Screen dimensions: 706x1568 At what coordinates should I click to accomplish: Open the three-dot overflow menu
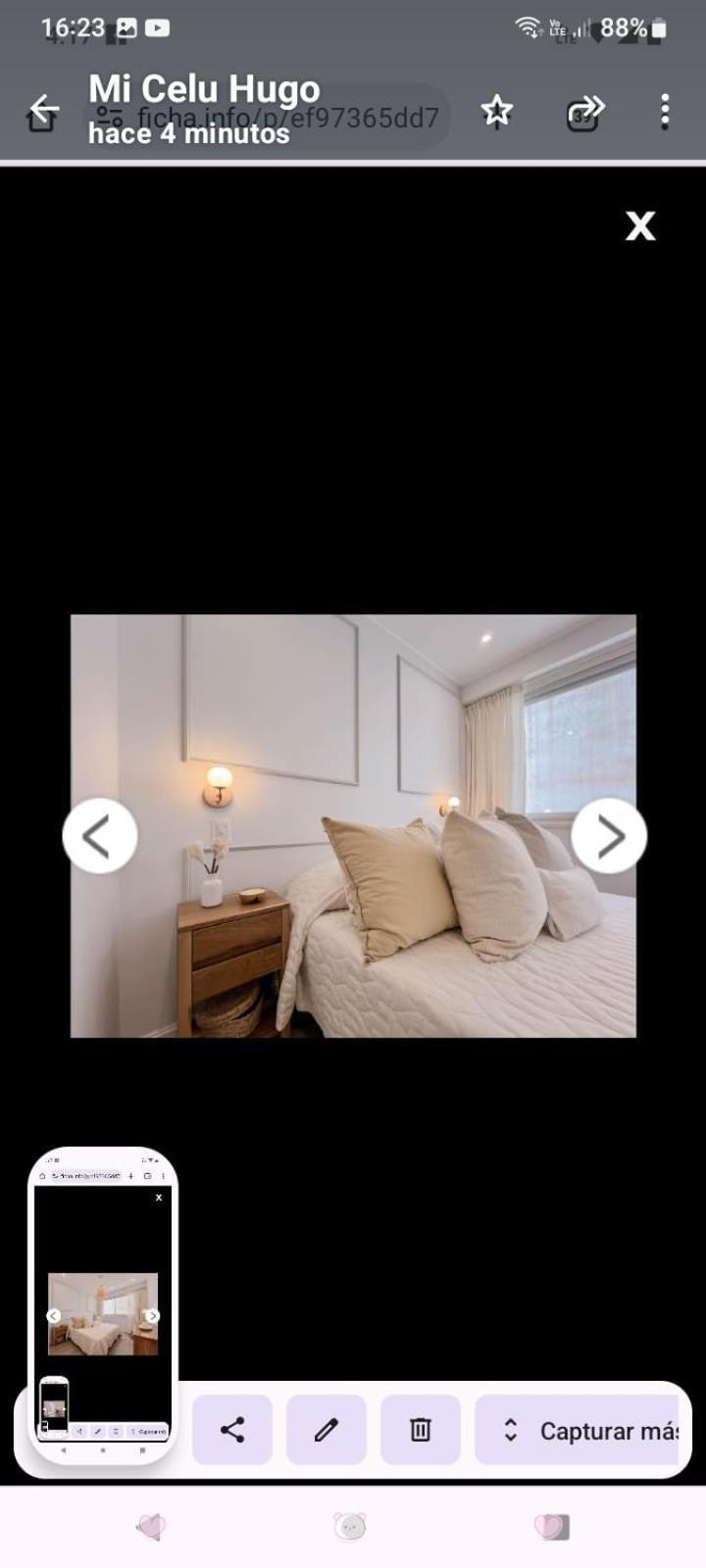tap(665, 111)
